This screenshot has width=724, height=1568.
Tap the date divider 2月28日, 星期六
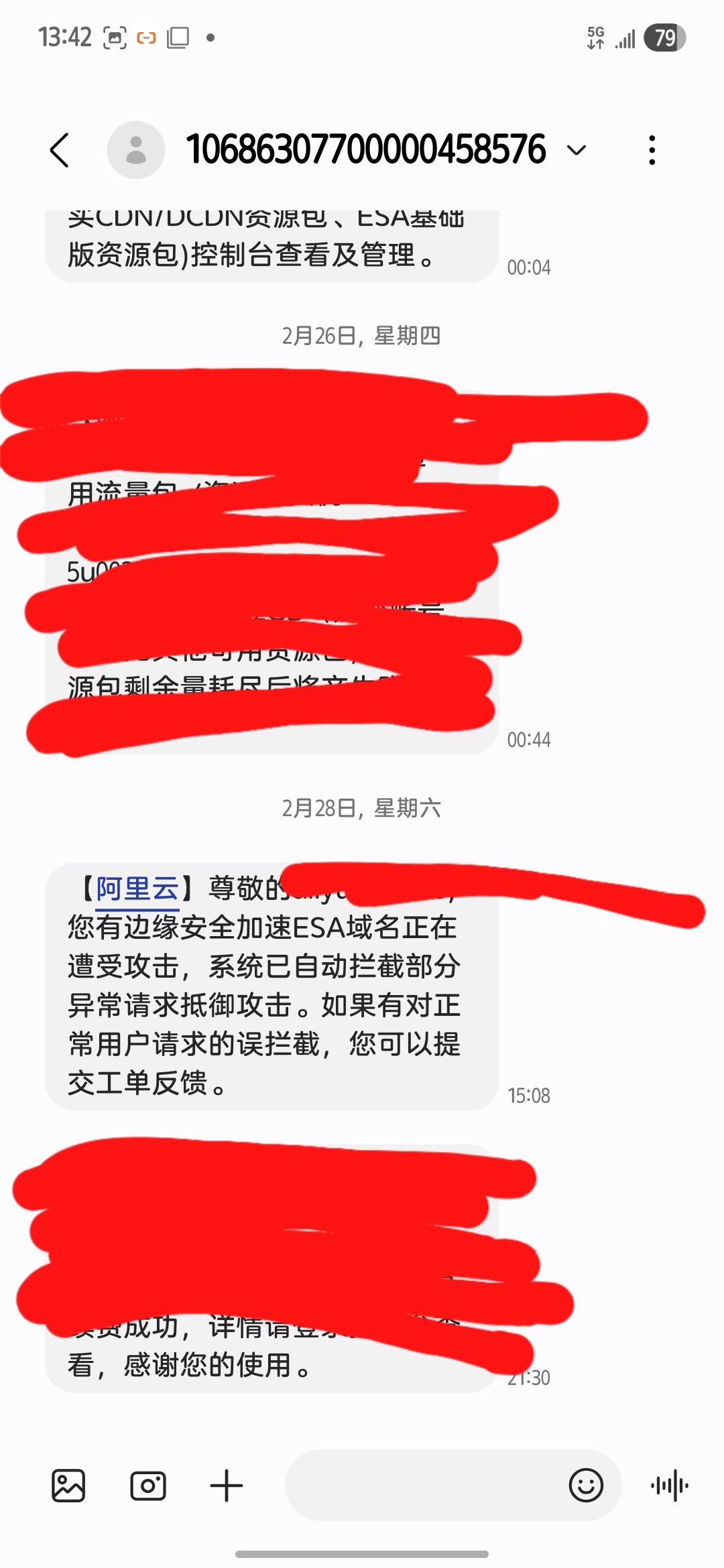click(x=362, y=809)
